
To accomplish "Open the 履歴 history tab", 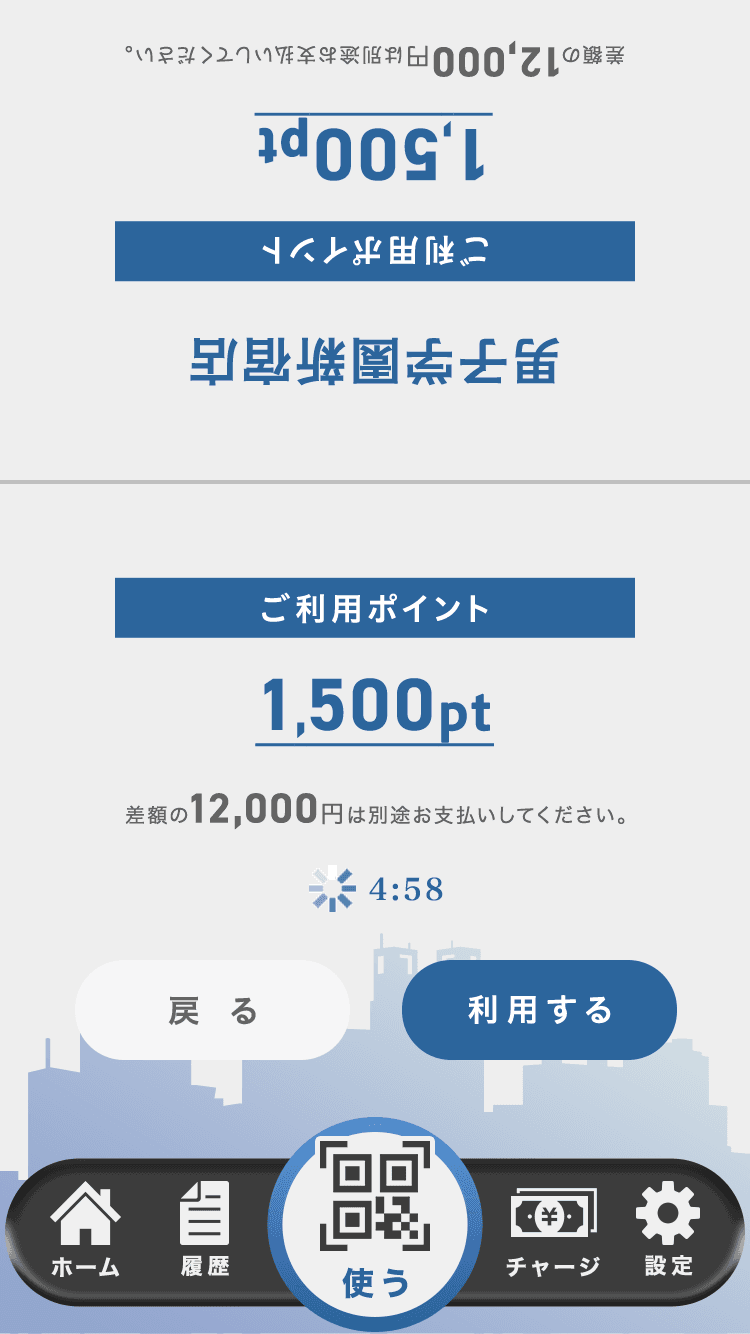I will (205, 1230).
